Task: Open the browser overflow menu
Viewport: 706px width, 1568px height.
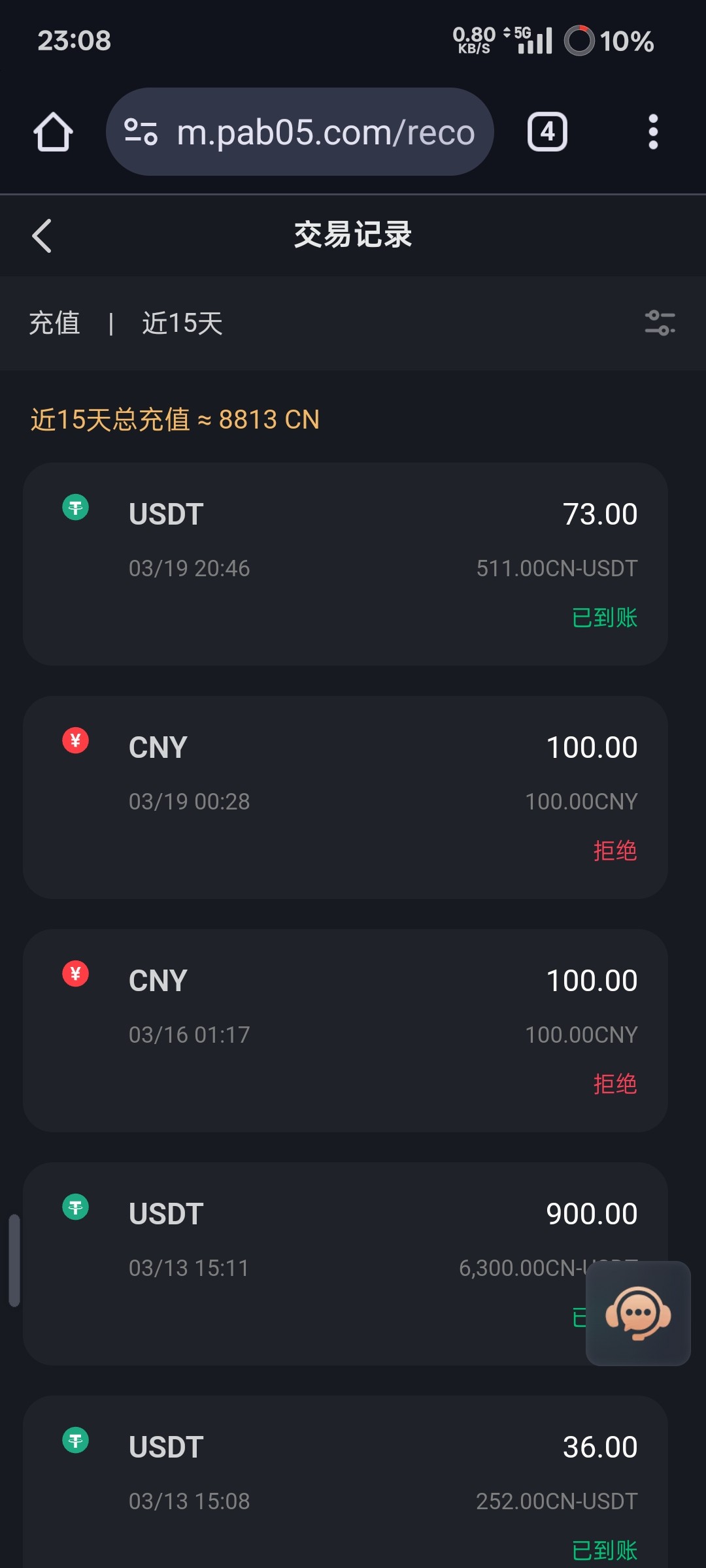Action: (652, 132)
